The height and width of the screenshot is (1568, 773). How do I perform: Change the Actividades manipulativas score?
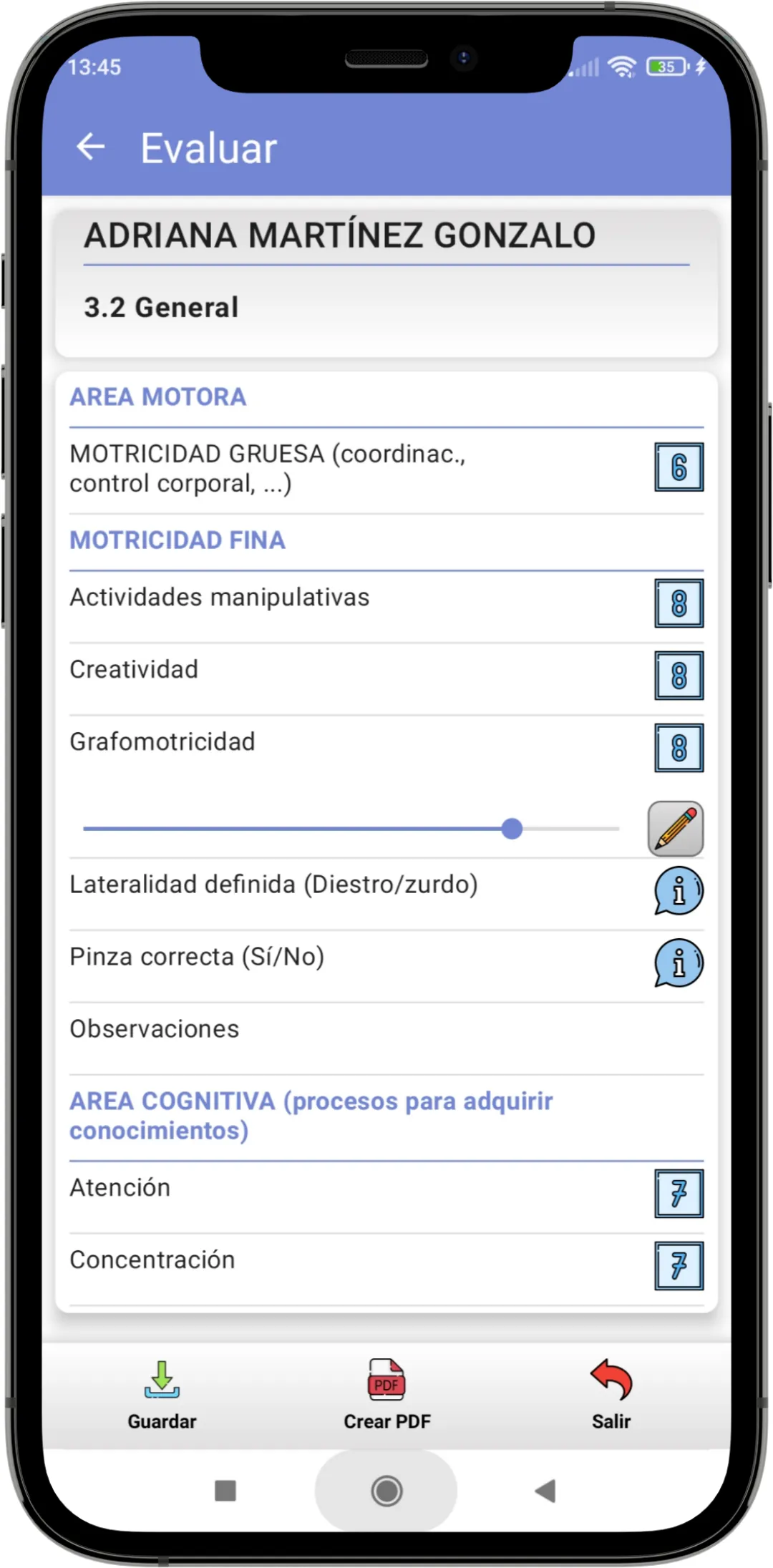(679, 603)
